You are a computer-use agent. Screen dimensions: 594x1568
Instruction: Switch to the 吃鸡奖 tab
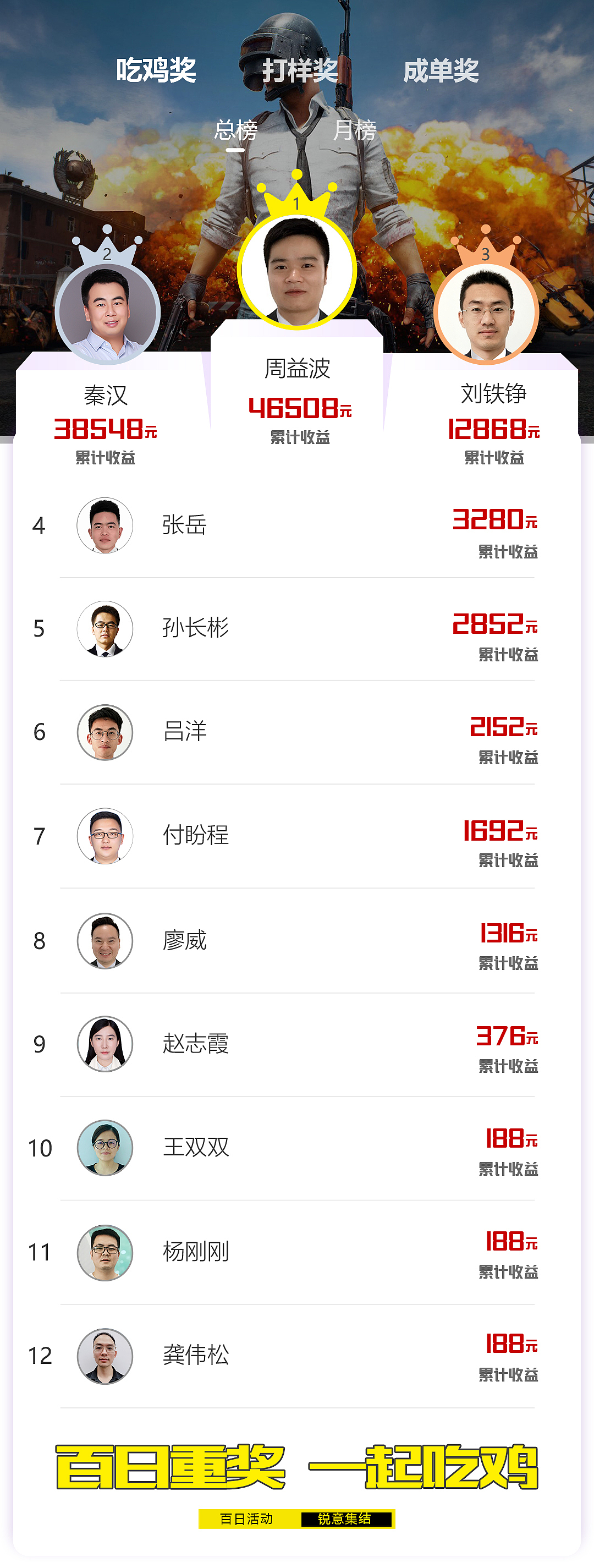(x=156, y=70)
